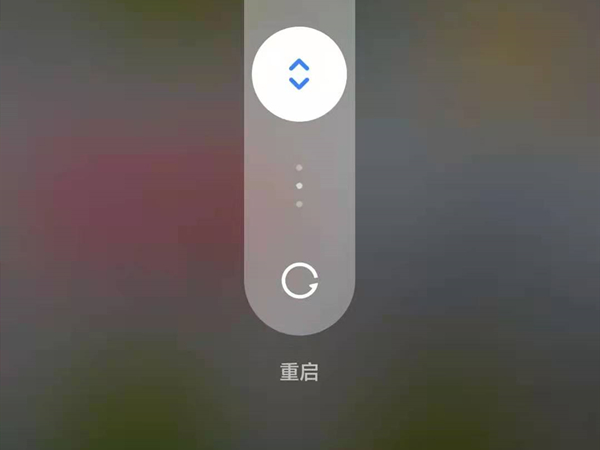
Task: Tap the restart (重启) circular arrow icon
Action: point(299,282)
